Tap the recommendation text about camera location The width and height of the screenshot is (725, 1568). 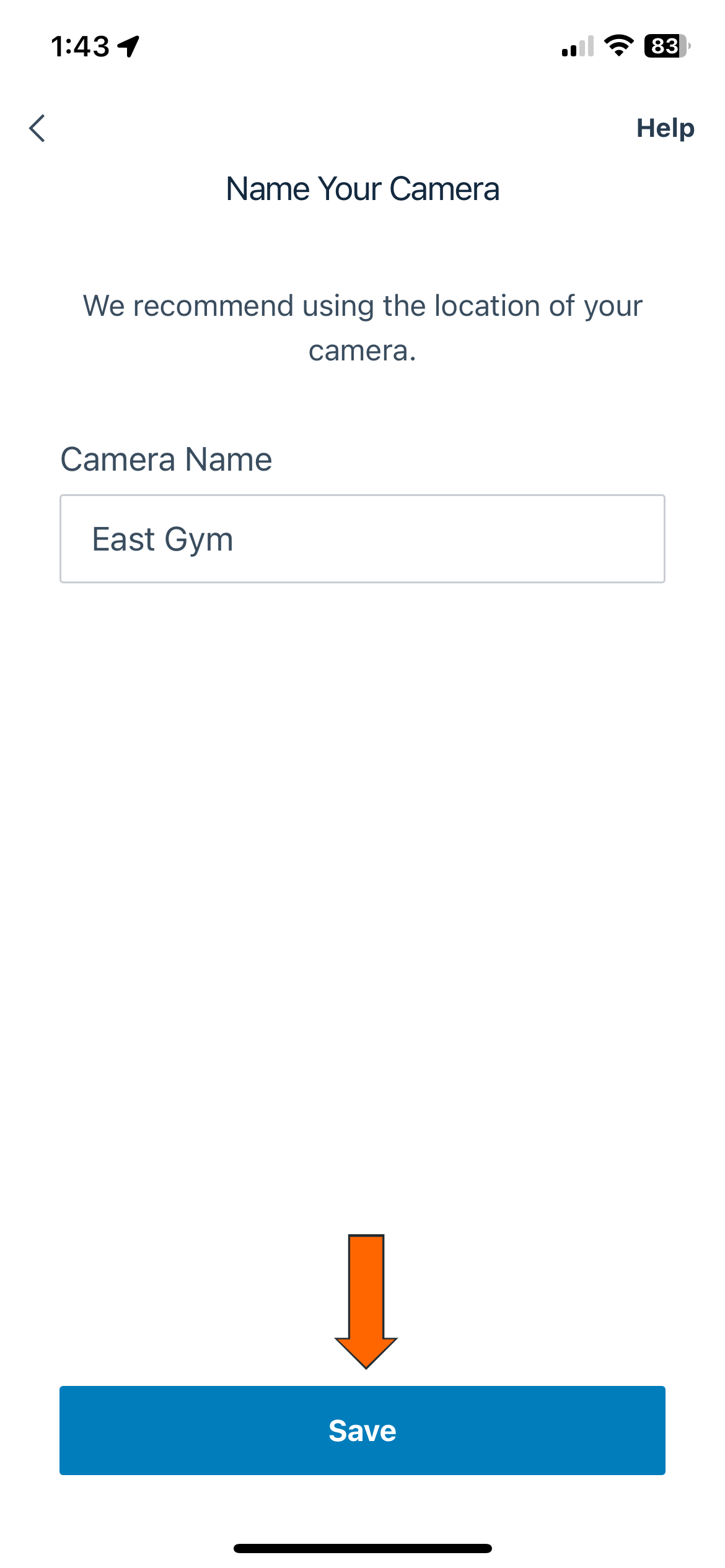(x=362, y=328)
